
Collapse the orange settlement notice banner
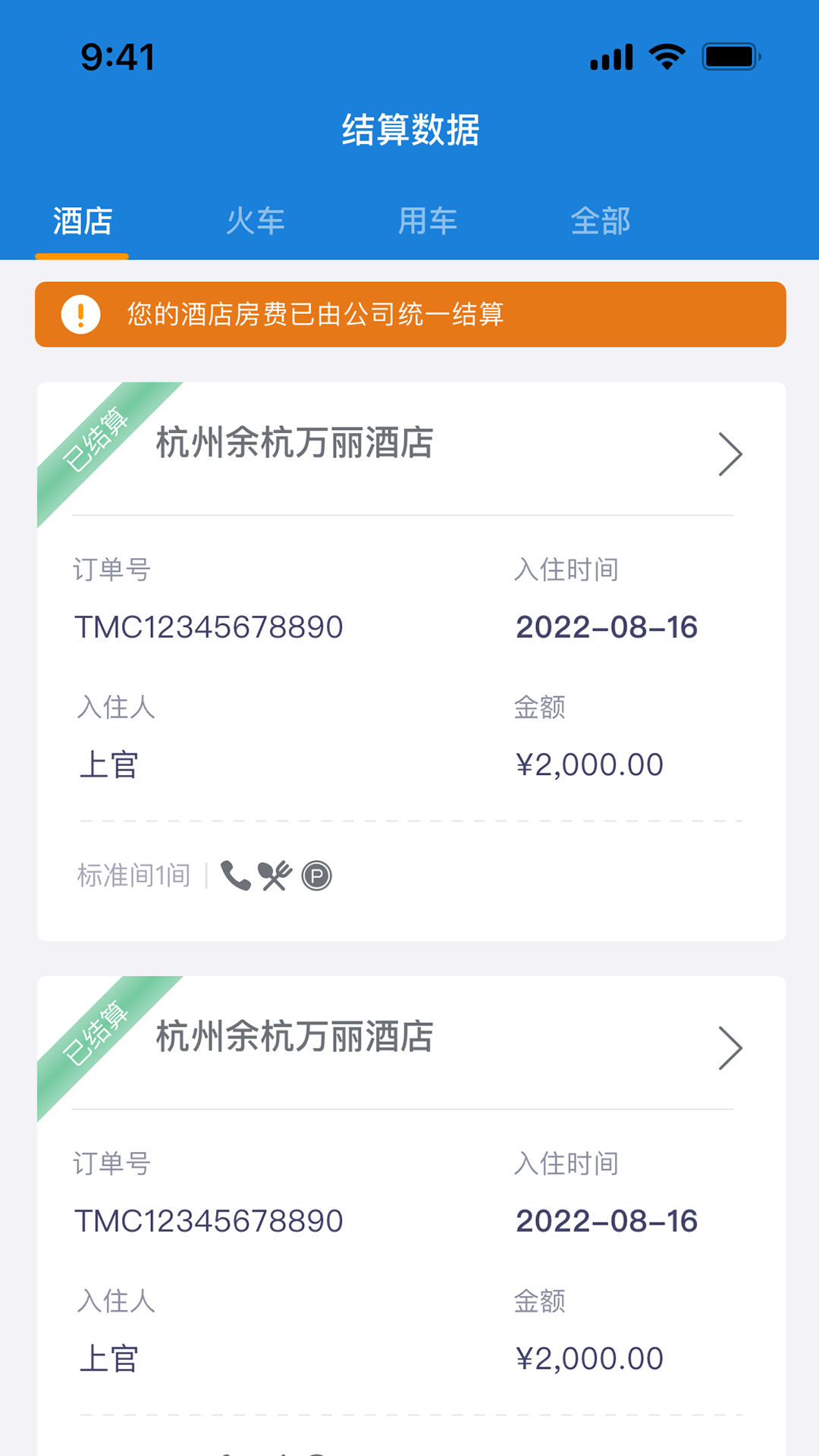coord(411,314)
